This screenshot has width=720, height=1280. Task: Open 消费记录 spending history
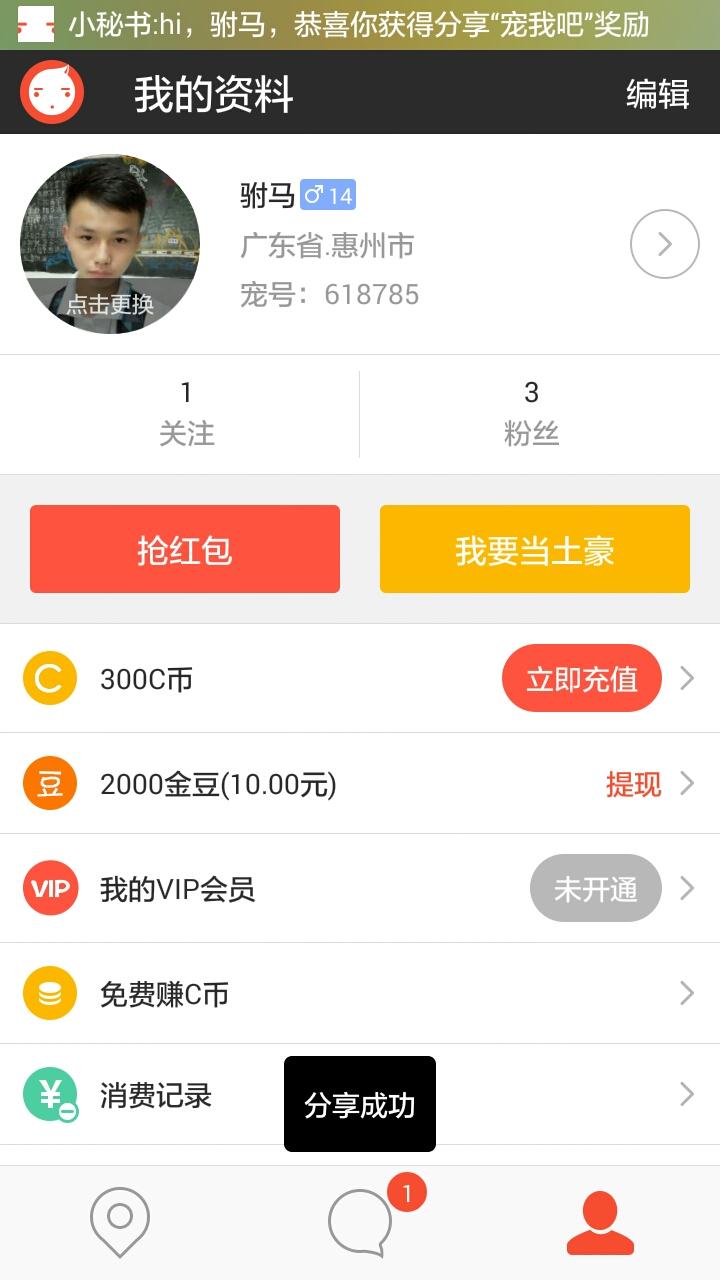(x=155, y=1095)
